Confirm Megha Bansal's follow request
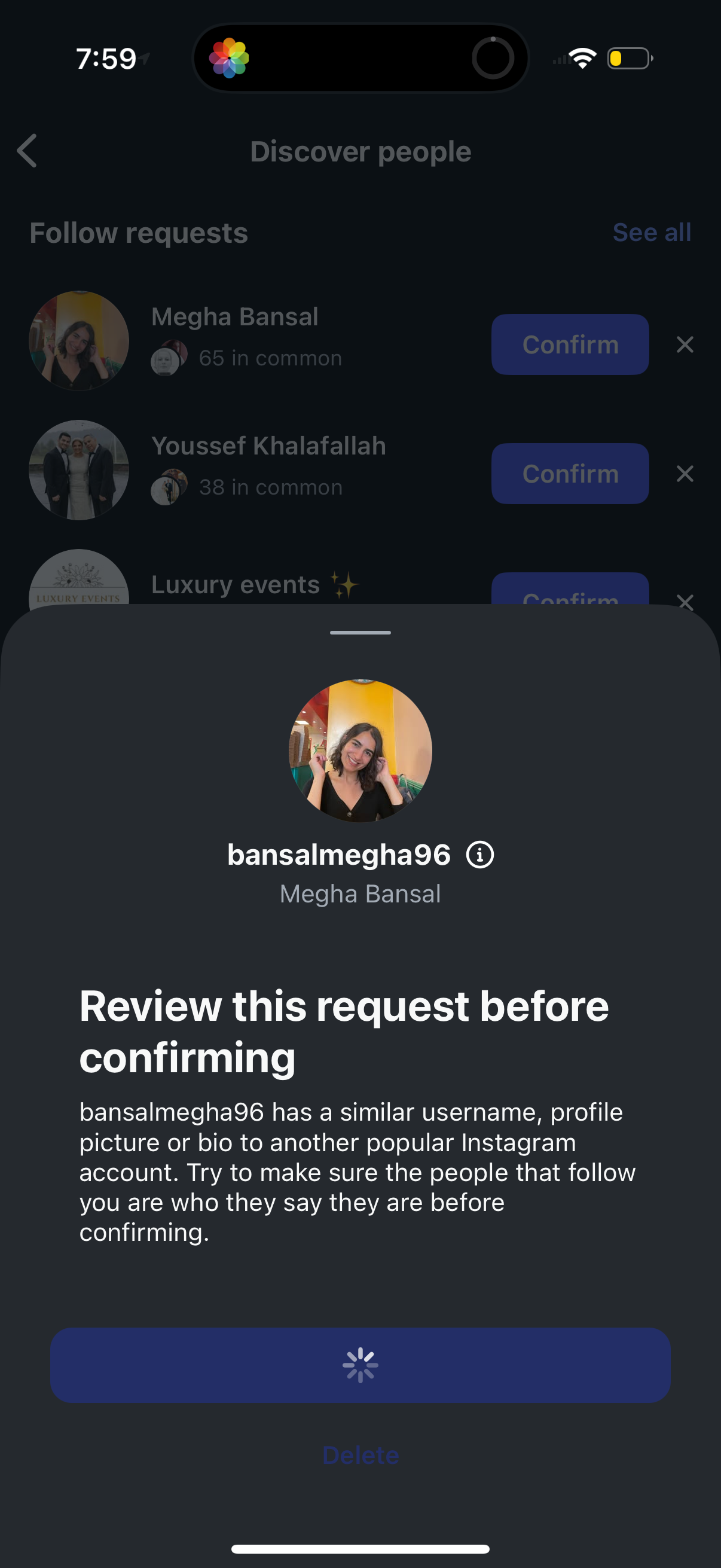The width and height of the screenshot is (721, 1568). (x=570, y=344)
